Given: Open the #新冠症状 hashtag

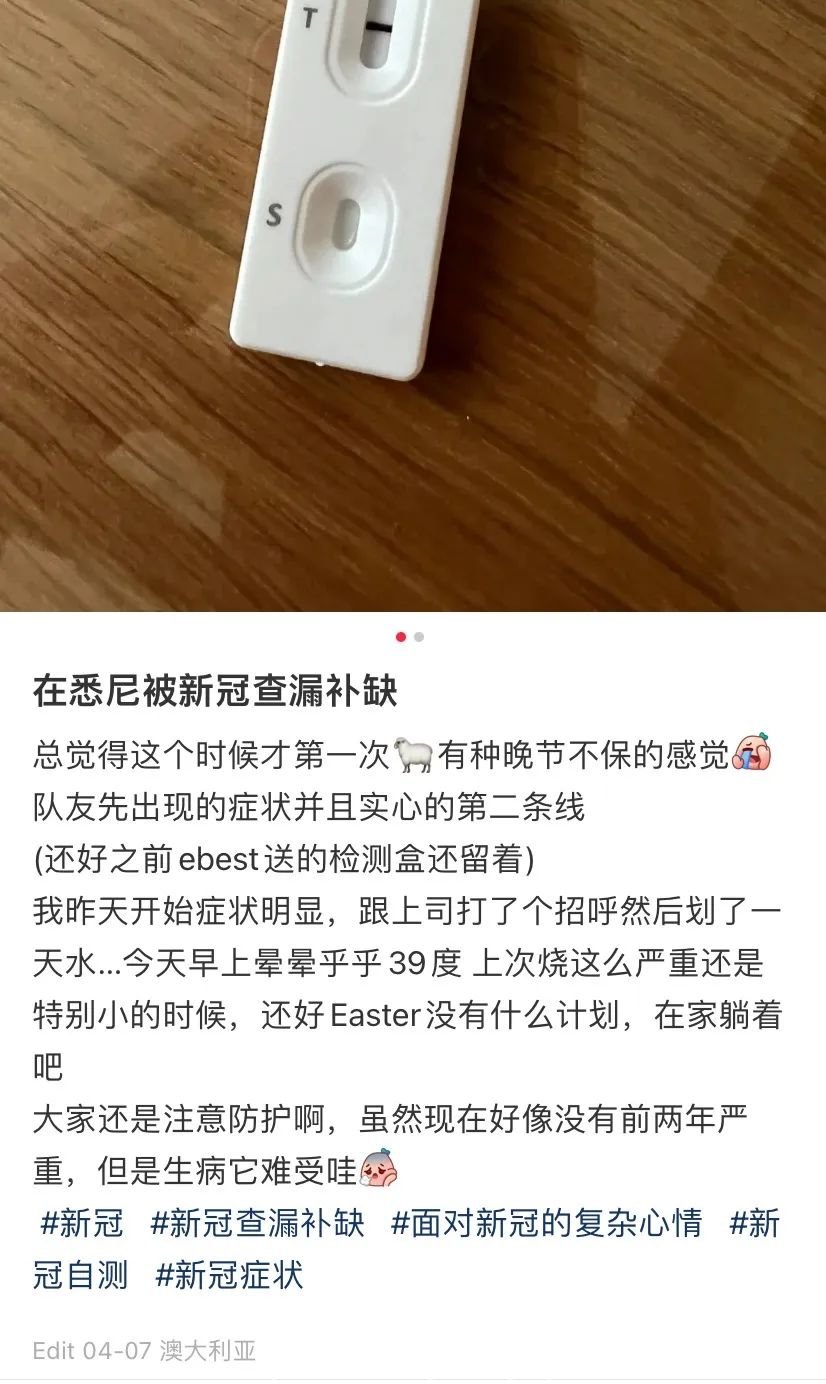Looking at the screenshot, I should point(229,1275).
